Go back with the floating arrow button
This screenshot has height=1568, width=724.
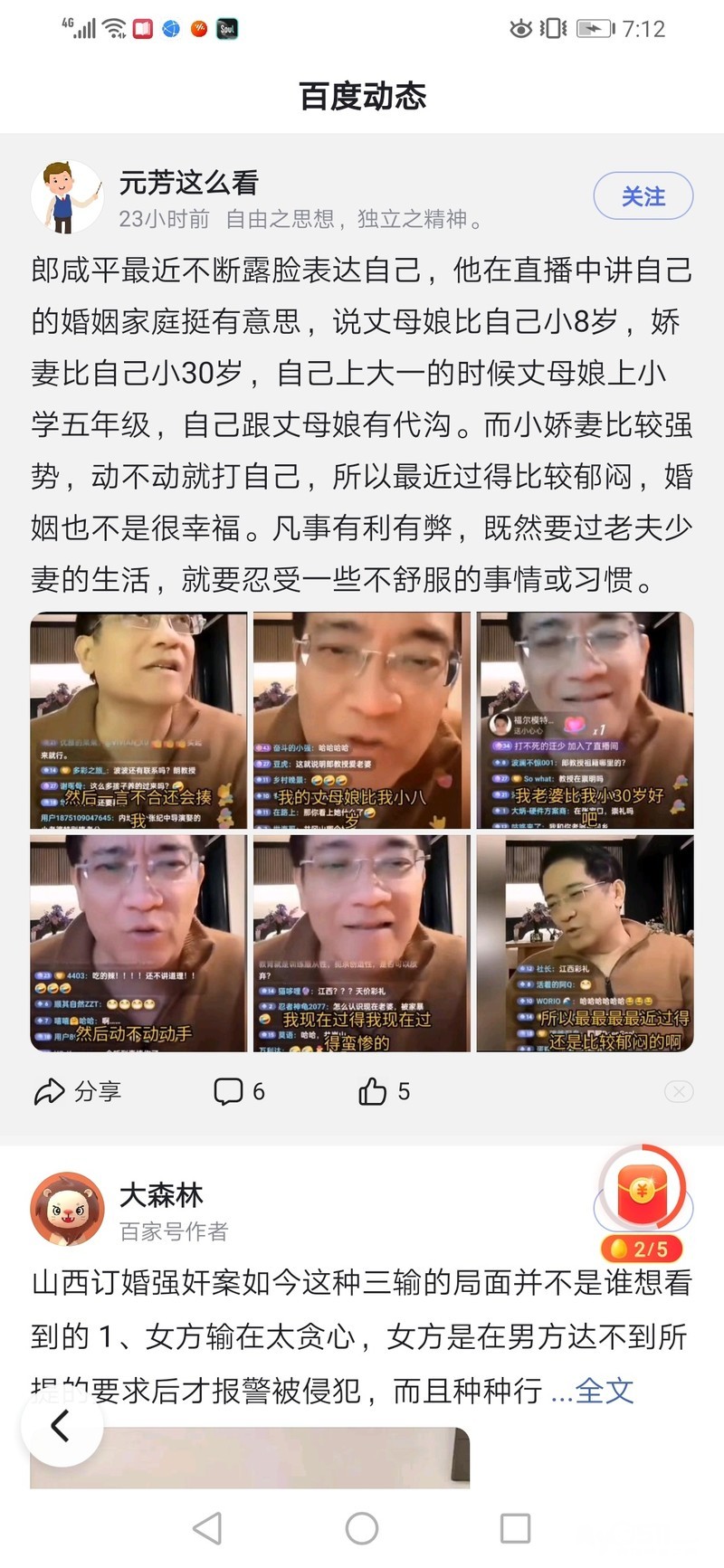61,1425
